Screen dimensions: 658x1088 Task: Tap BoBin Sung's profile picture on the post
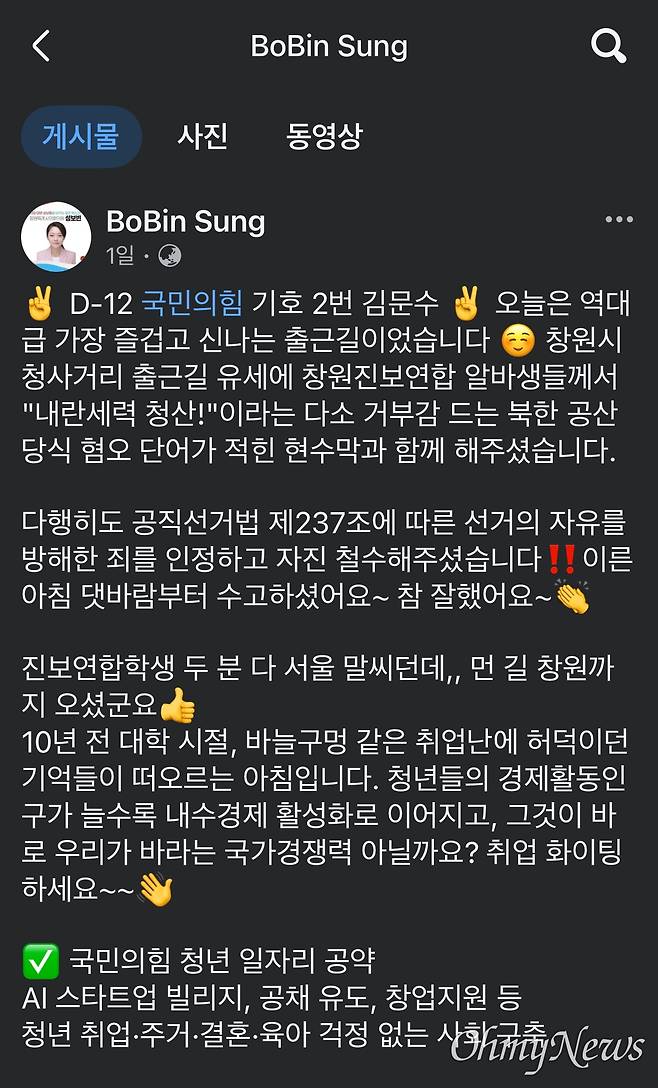pos(56,236)
